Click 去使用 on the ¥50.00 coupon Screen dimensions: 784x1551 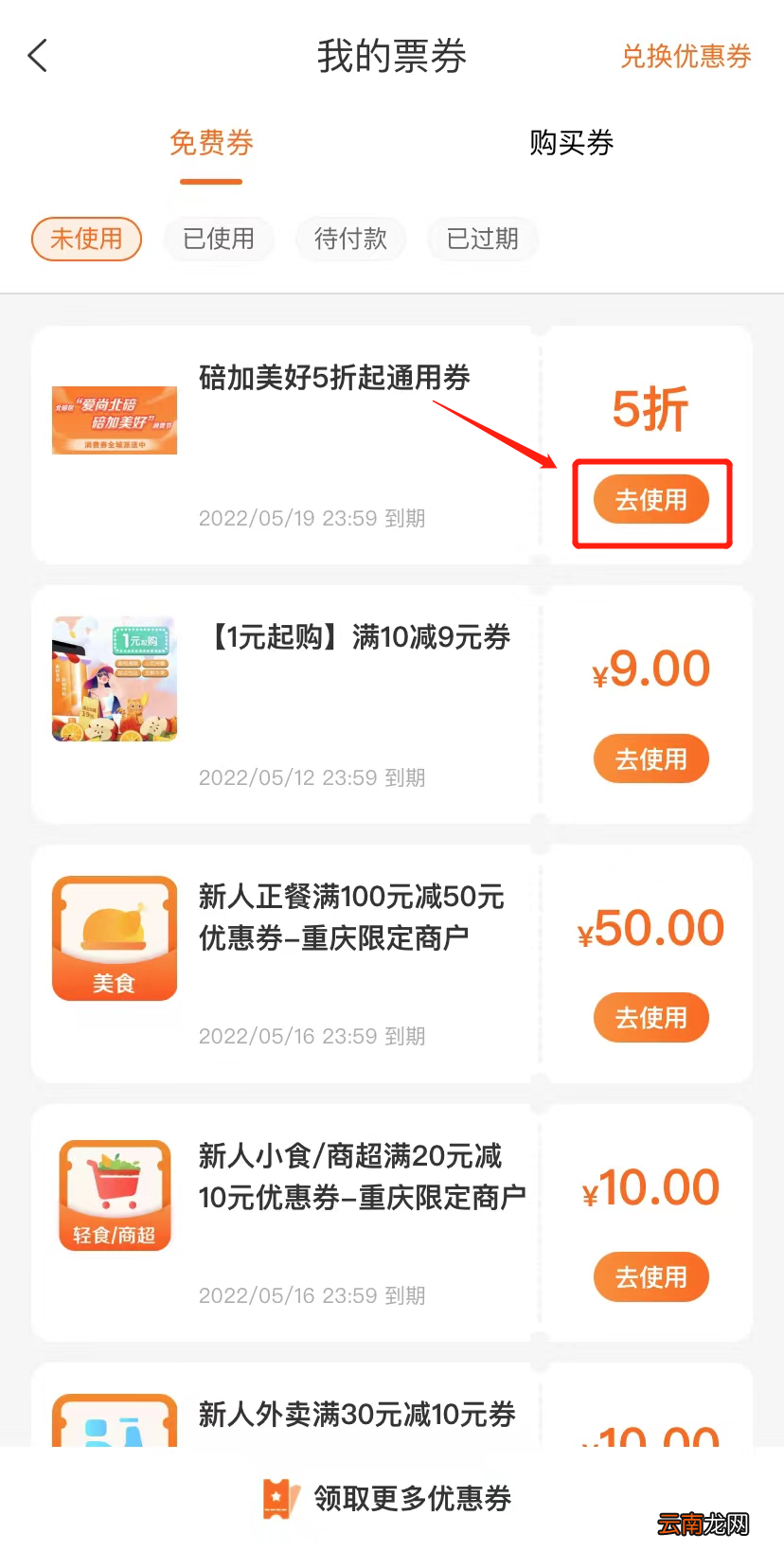pos(650,1017)
